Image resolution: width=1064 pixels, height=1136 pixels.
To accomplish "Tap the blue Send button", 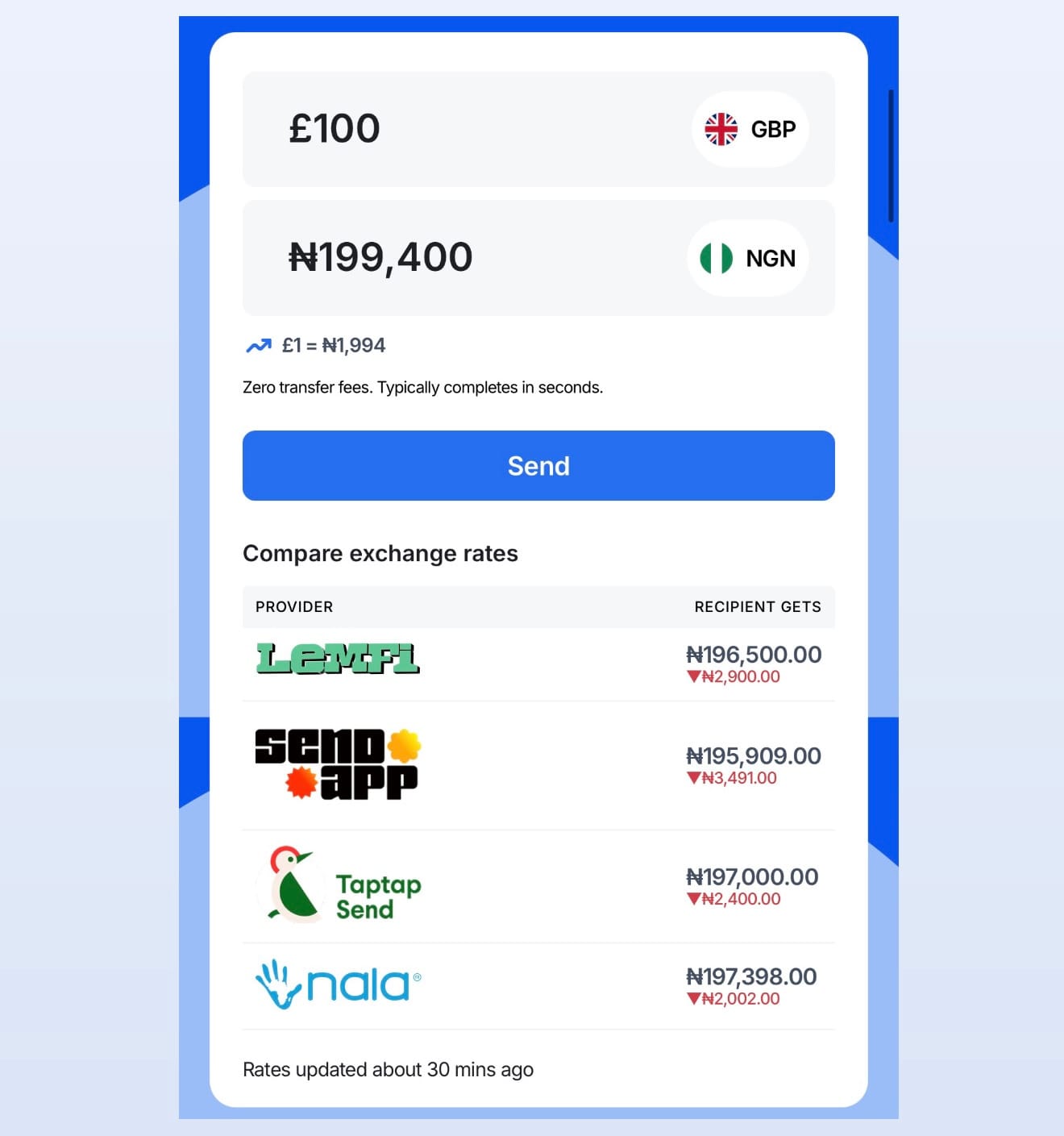I will click(x=538, y=465).
